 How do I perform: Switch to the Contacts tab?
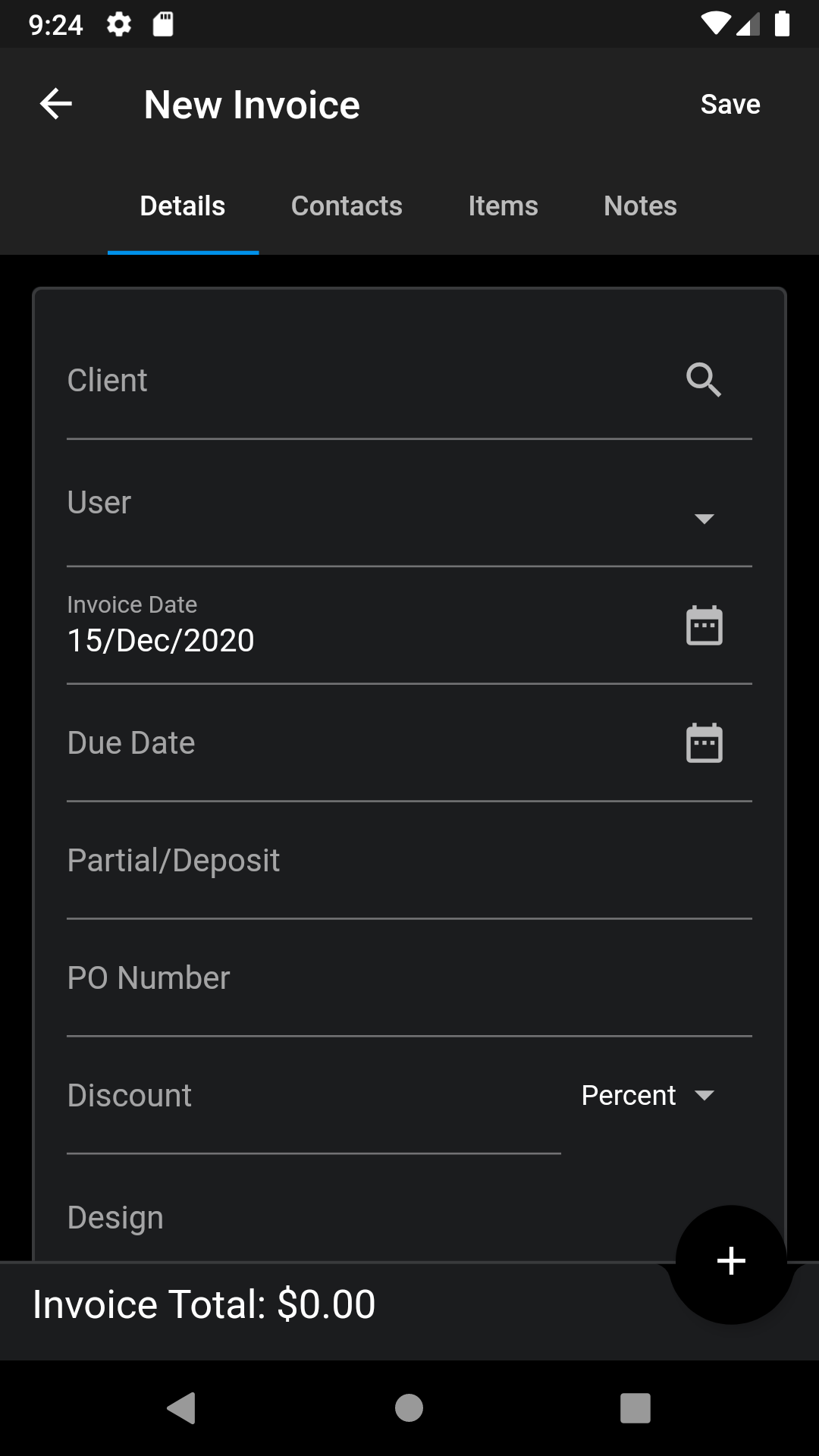[347, 206]
